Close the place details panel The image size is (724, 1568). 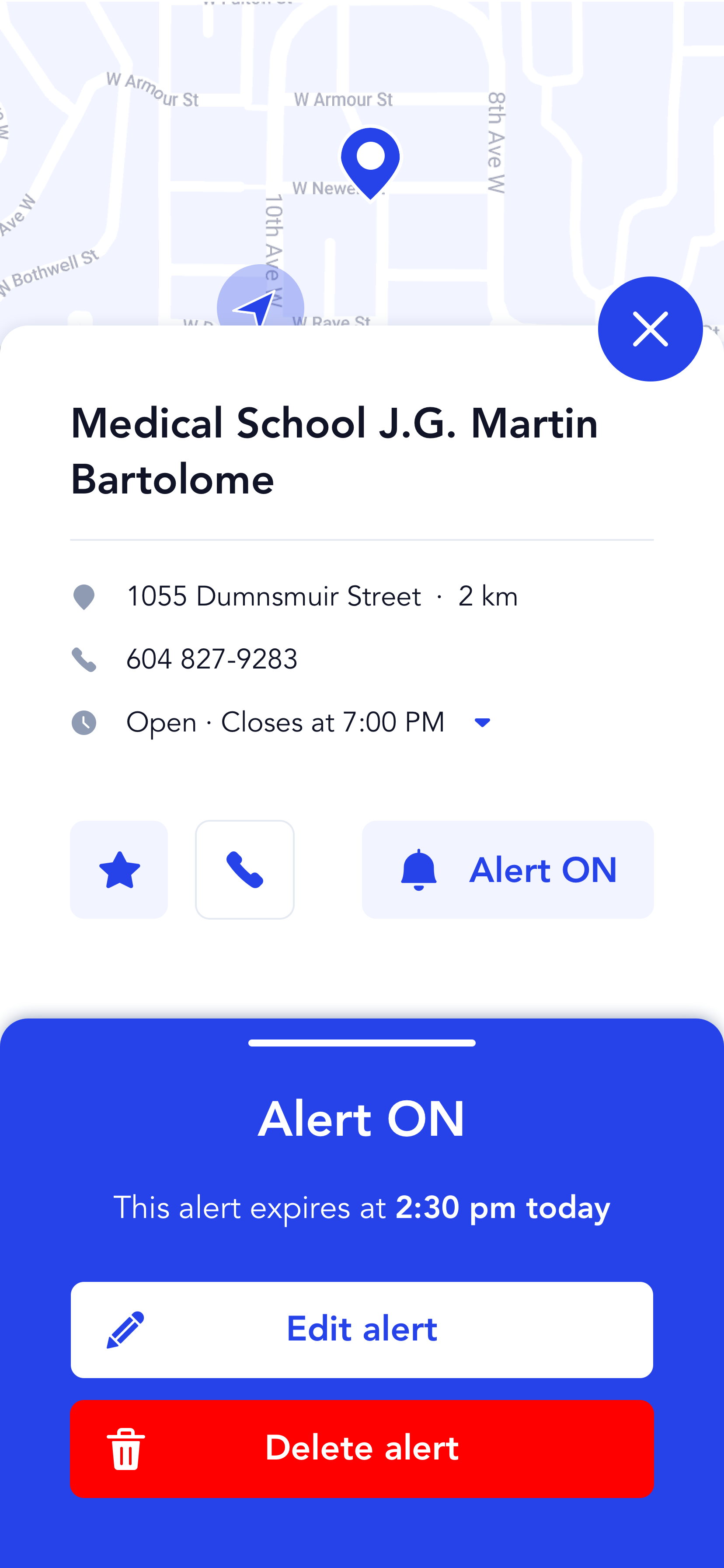[650, 329]
